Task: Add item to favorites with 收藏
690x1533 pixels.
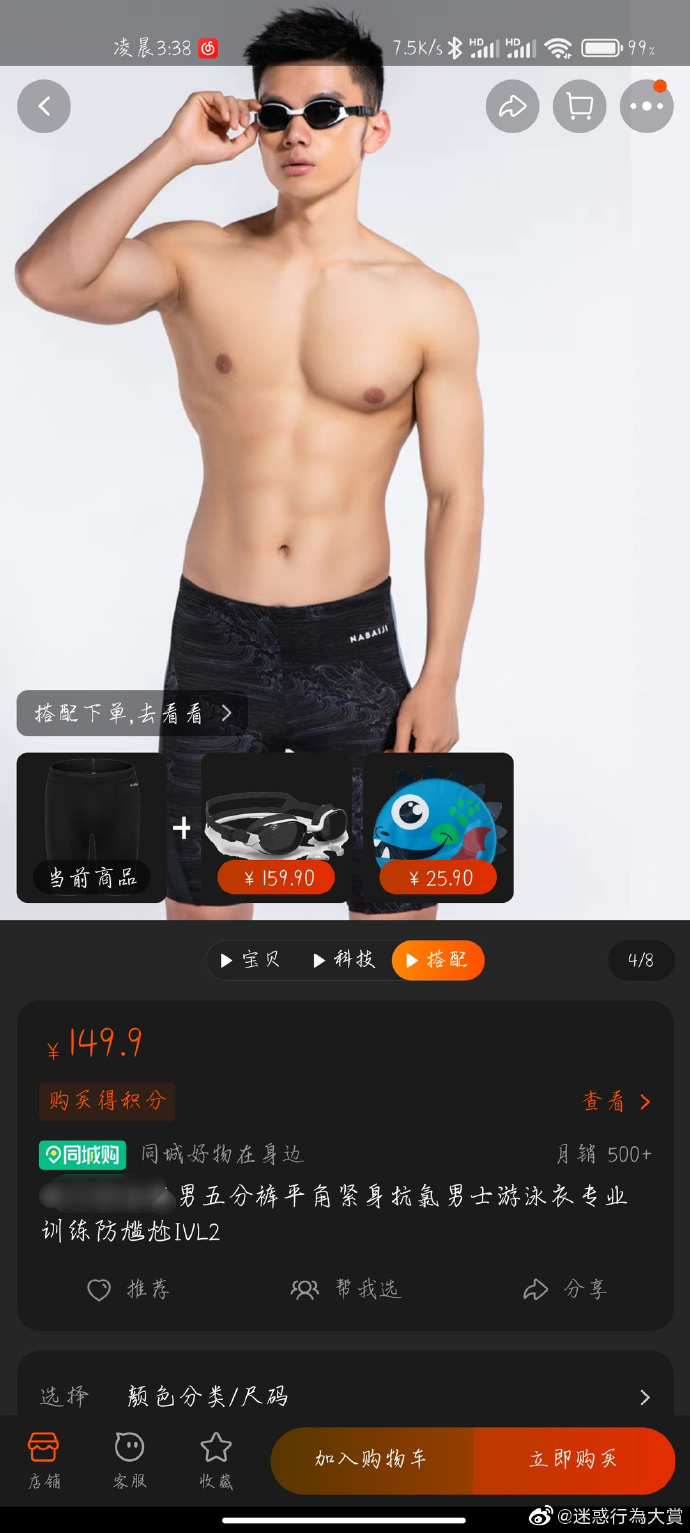Action: pyautogui.click(x=216, y=1459)
